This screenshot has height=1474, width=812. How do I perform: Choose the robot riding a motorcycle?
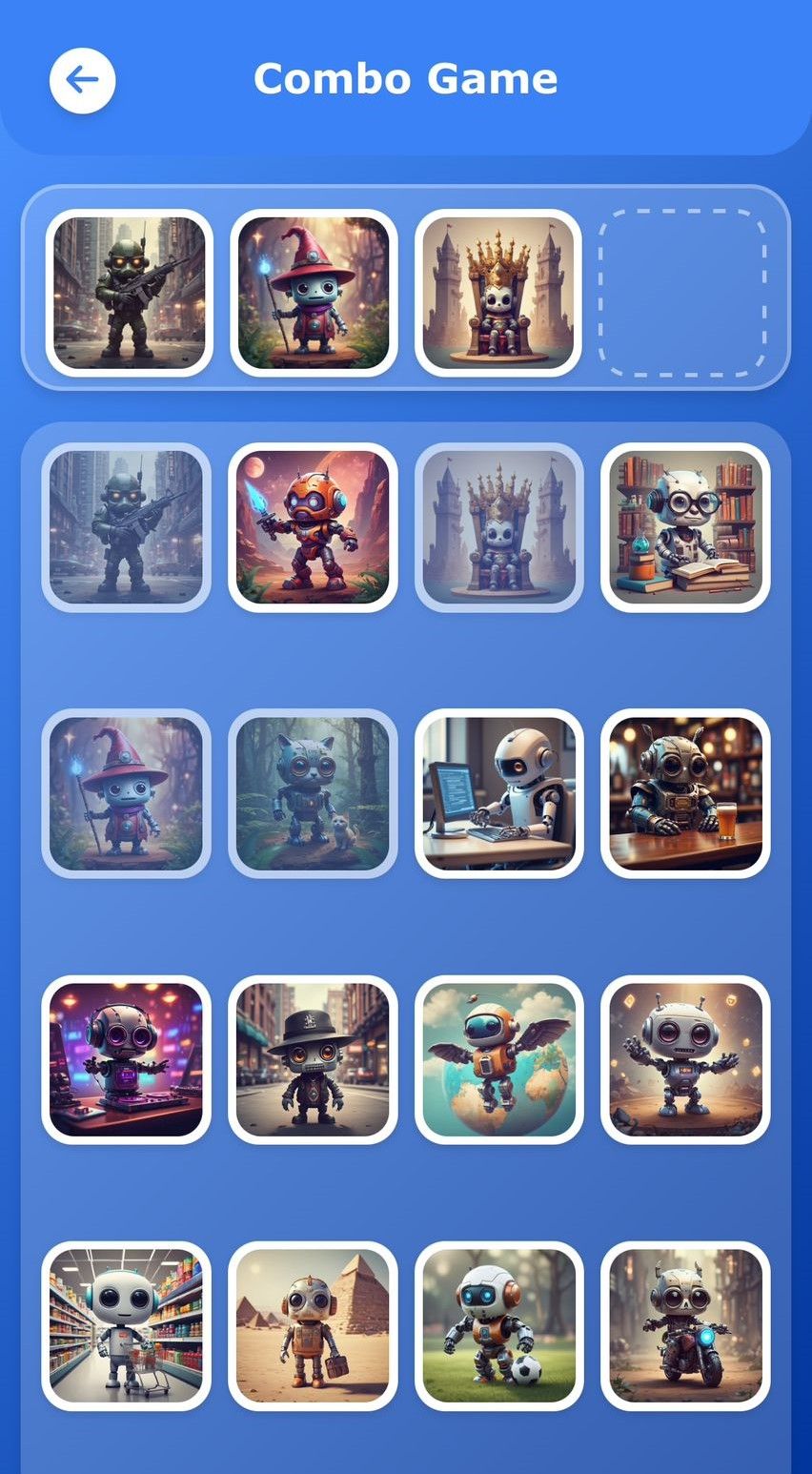coord(685,1325)
